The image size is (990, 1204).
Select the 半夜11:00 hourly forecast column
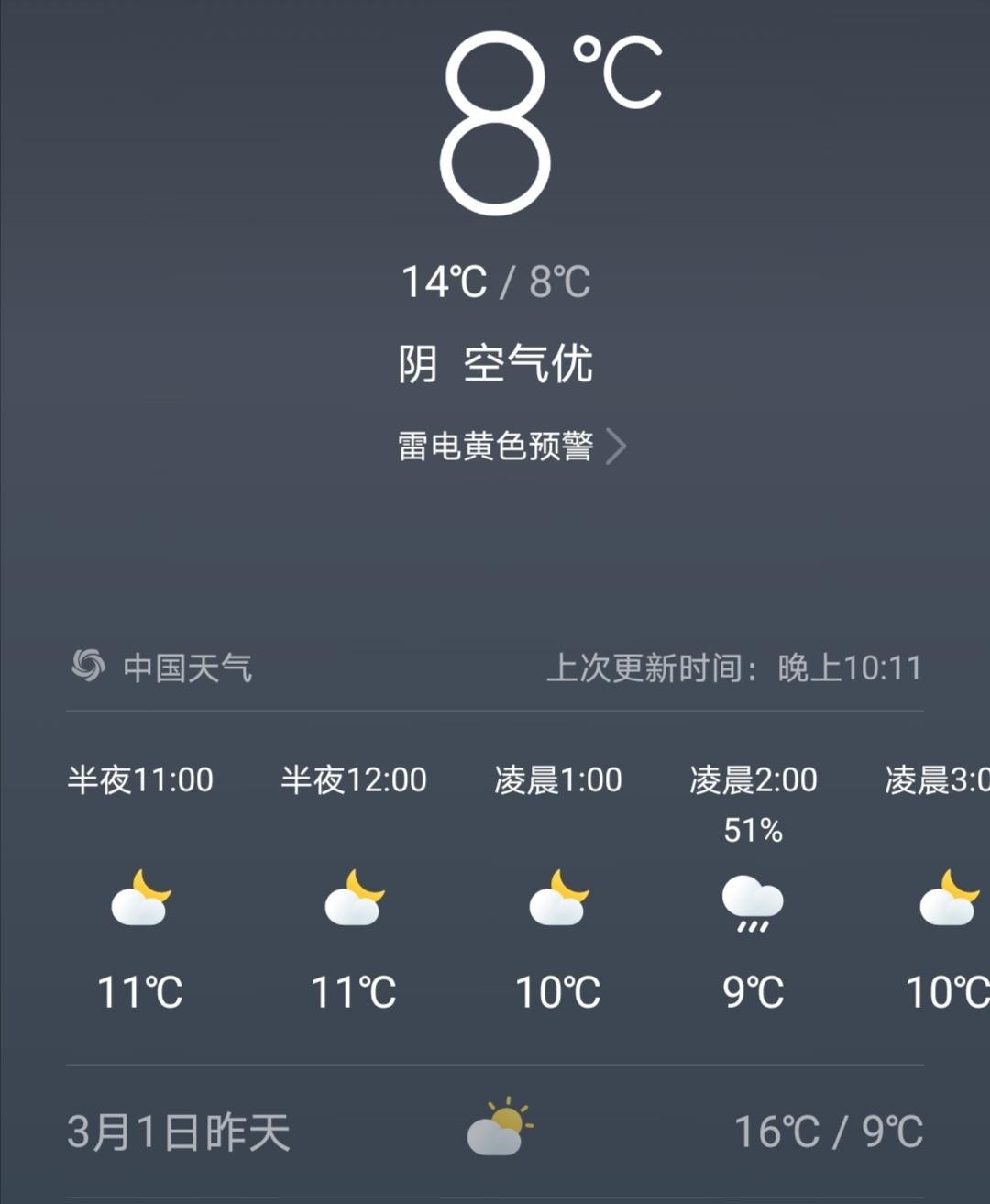(x=139, y=880)
